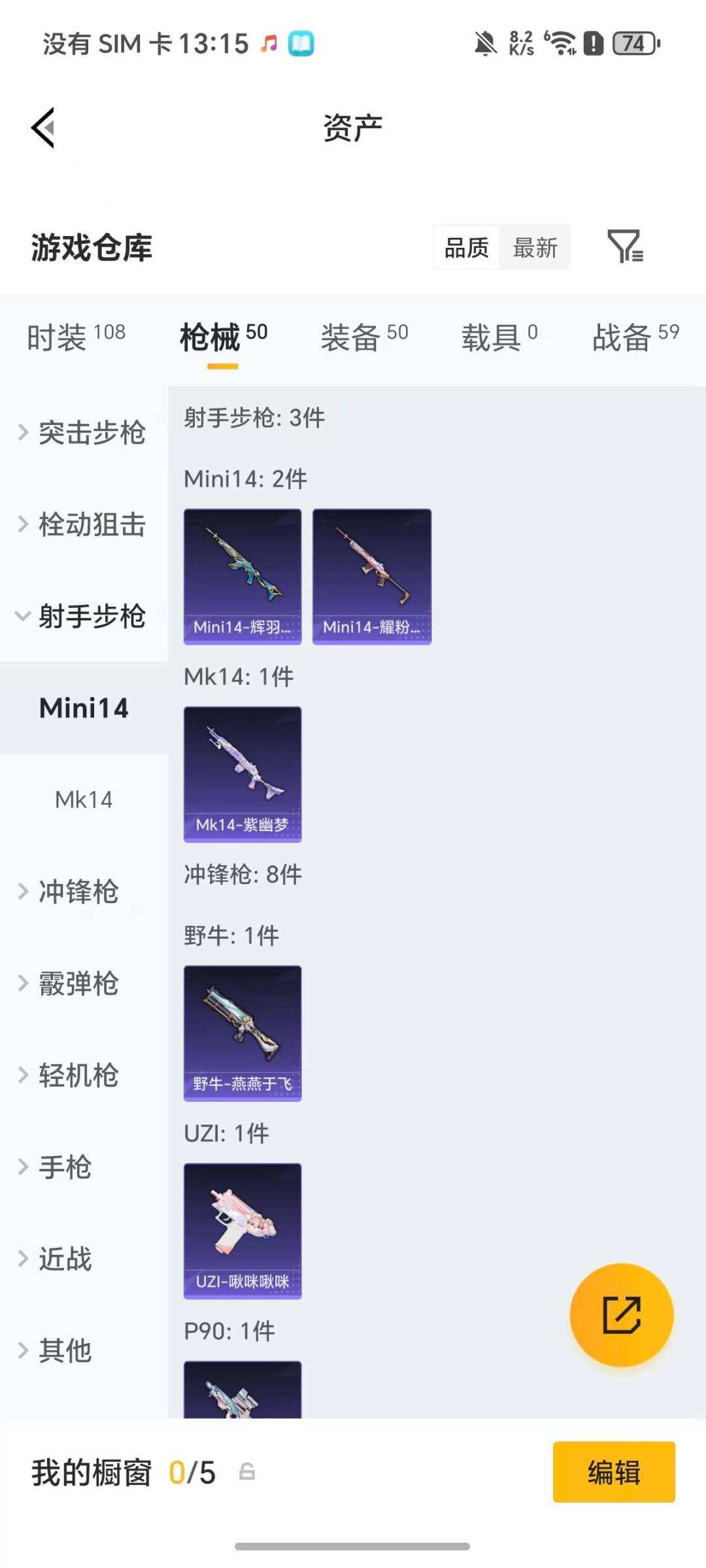
Task: Open the Mk14-紫幽梦 skin tile
Action: pyautogui.click(x=243, y=774)
